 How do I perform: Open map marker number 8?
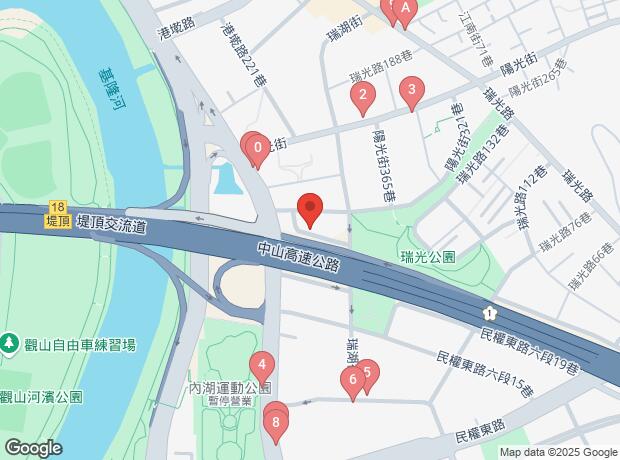pyautogui.click(x=276, y=423)
